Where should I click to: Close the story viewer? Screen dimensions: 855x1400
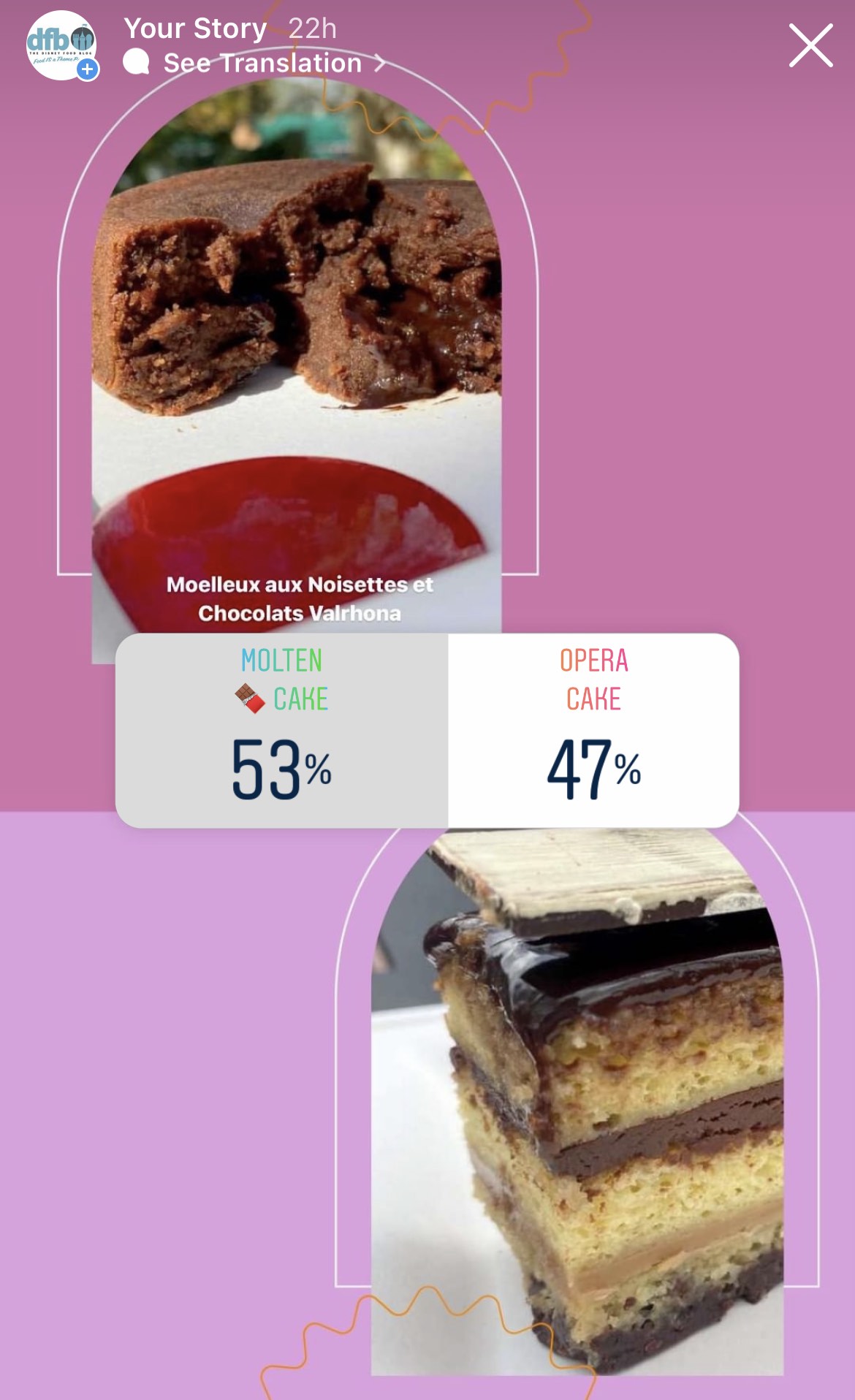(810, 45)
